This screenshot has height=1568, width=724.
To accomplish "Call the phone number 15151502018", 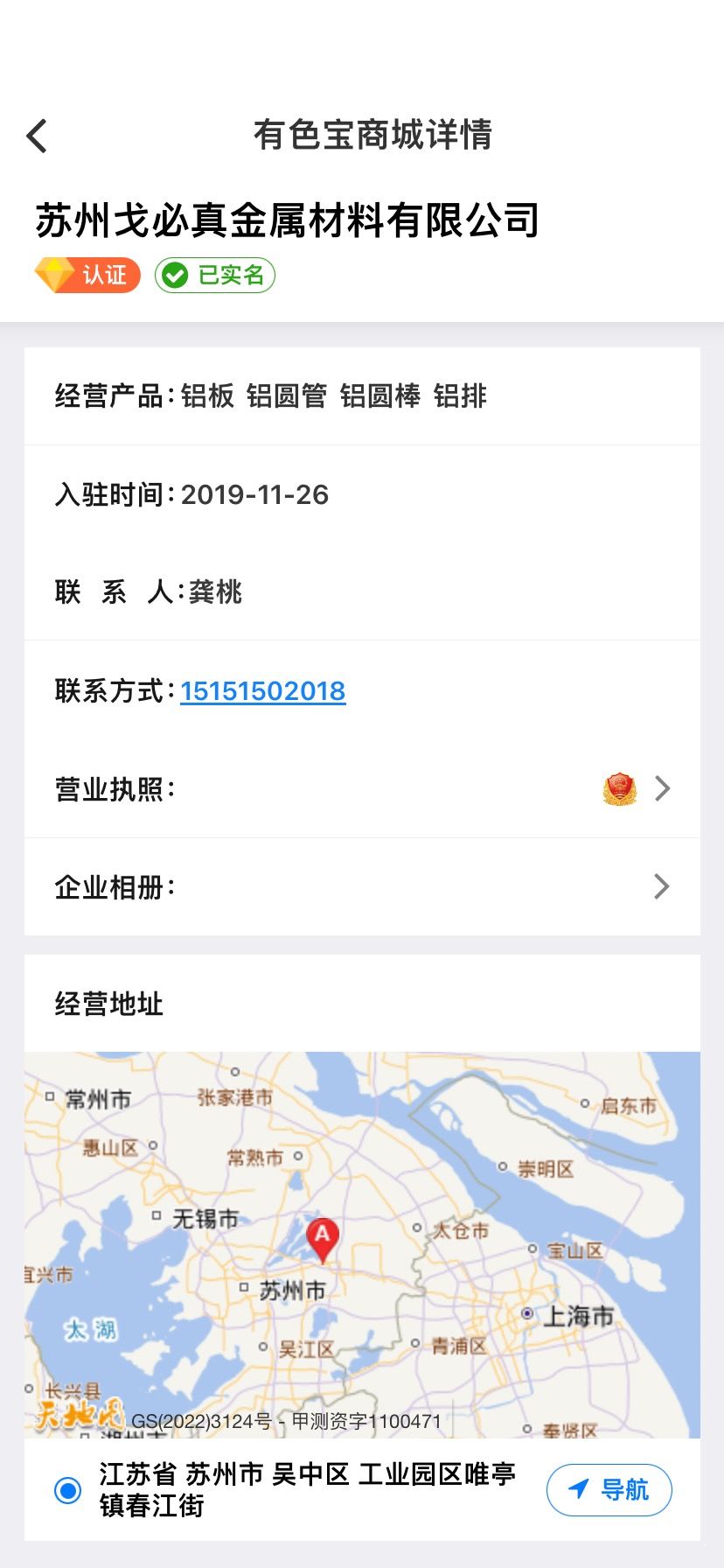I will click(x=263, y=691).
